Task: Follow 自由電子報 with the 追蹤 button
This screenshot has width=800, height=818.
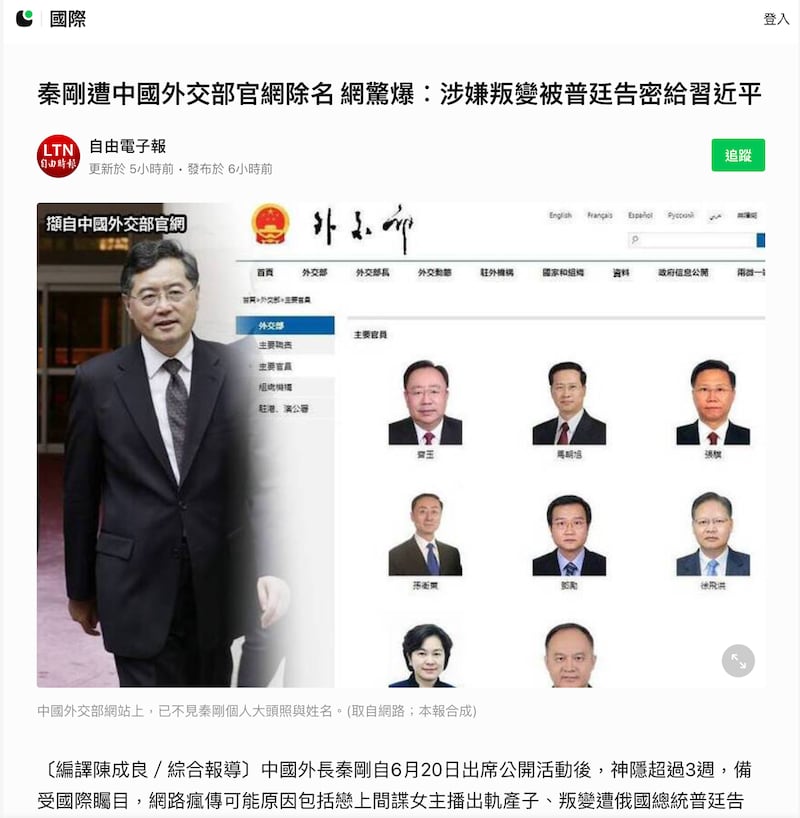Action: click(738, 155)
